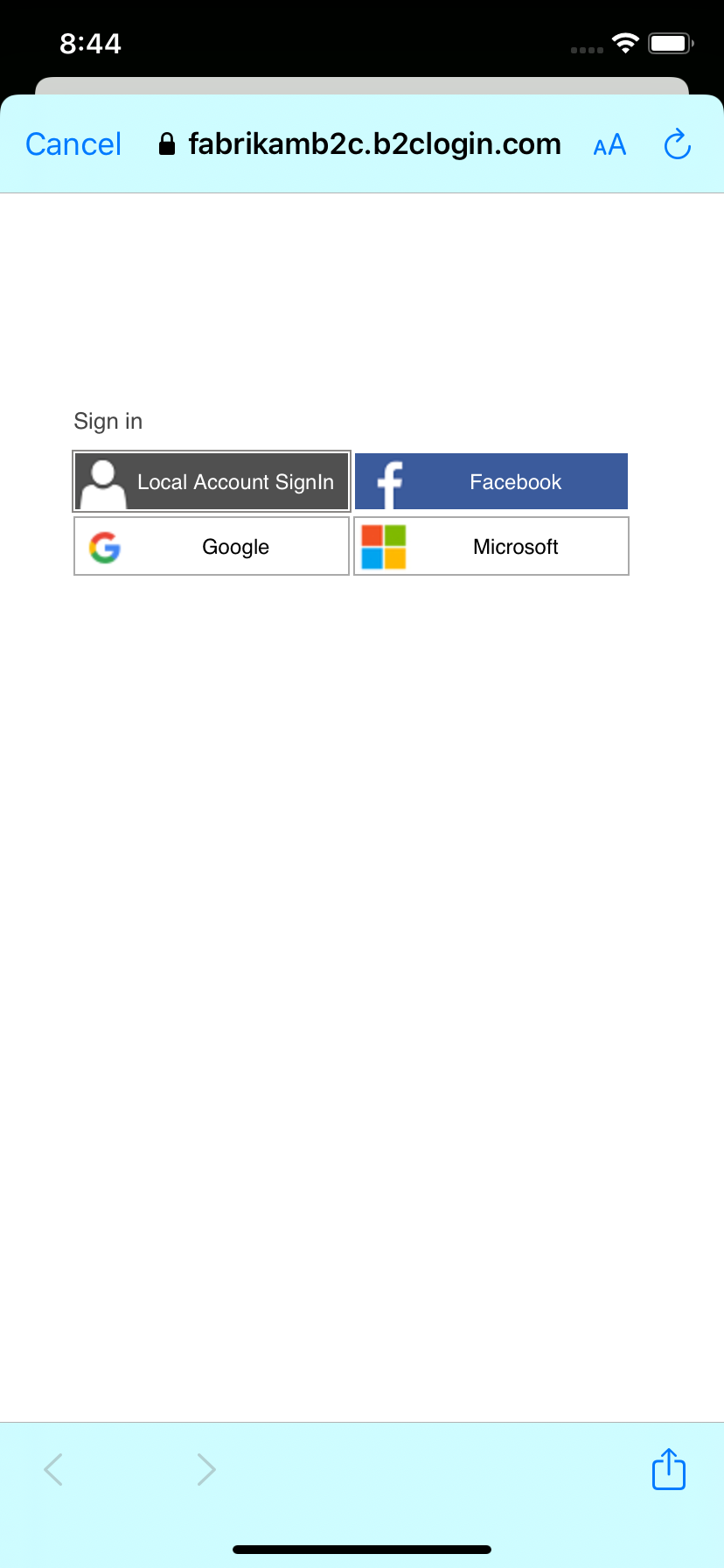Tap the AA text size icon
This screenshot has height=1568, width=724.
[x=609, y=145]
